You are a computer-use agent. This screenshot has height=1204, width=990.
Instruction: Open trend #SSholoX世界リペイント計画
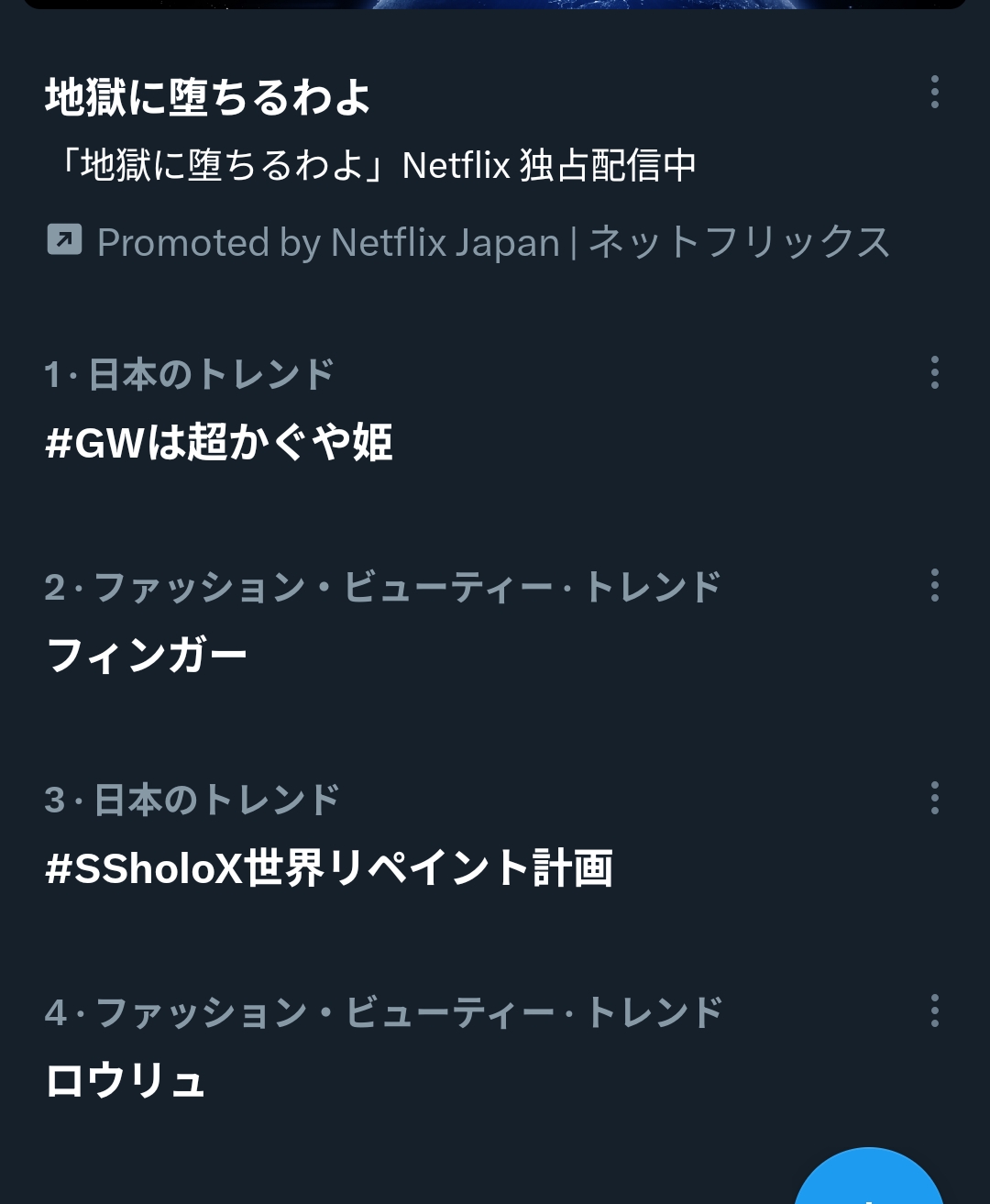tap(329, 868)
